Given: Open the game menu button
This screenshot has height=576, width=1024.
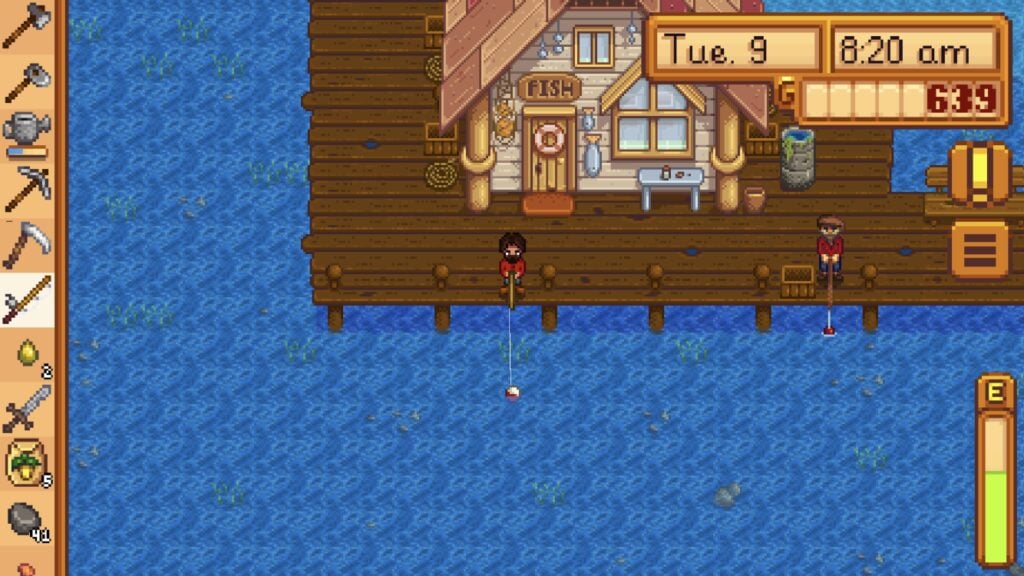Looking at the screenshot, I should (979, 249).
